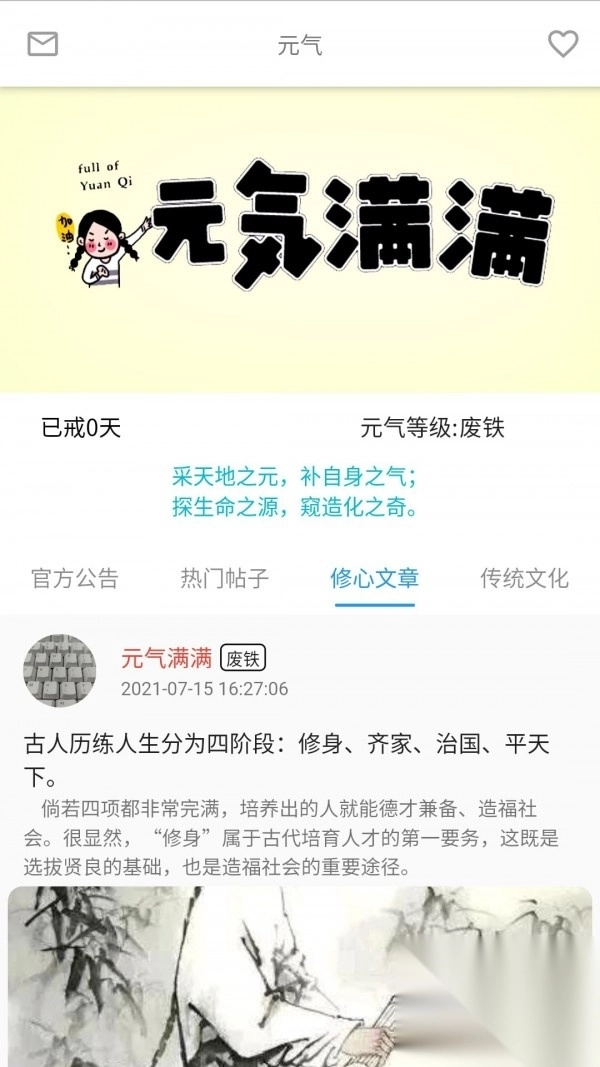Select the 修心文章 tab
Viewport: 600px width, 1067px height.
[374, 578]
